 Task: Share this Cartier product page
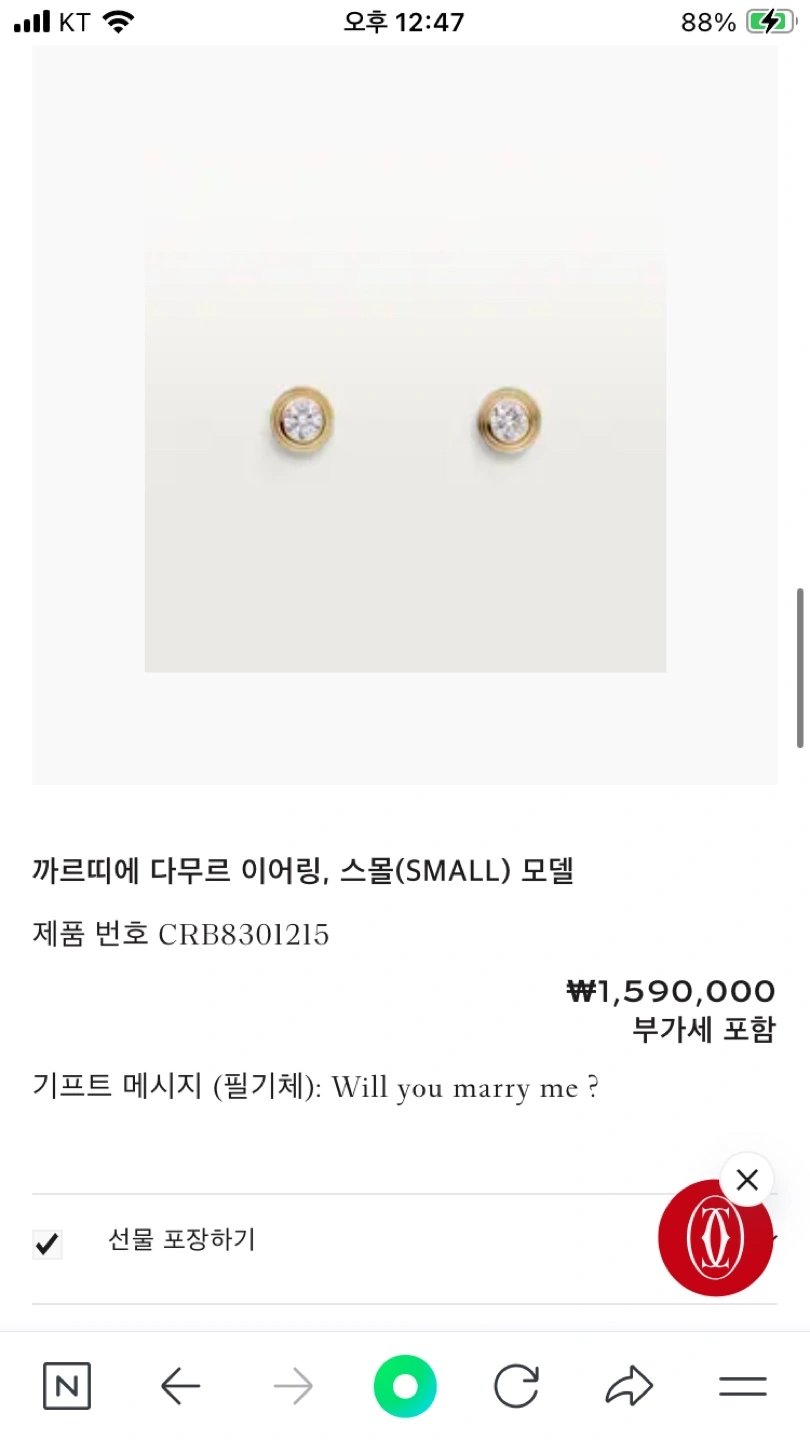[x=629, y=1386]
